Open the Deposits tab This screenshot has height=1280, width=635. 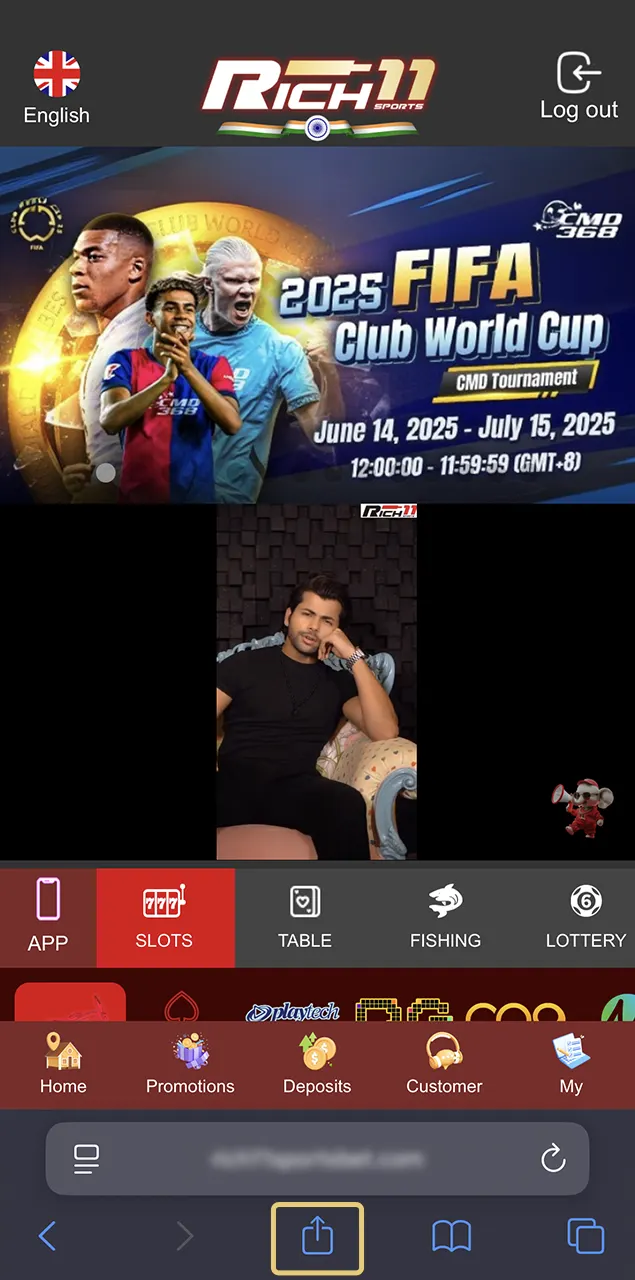tap(317, 1065)
